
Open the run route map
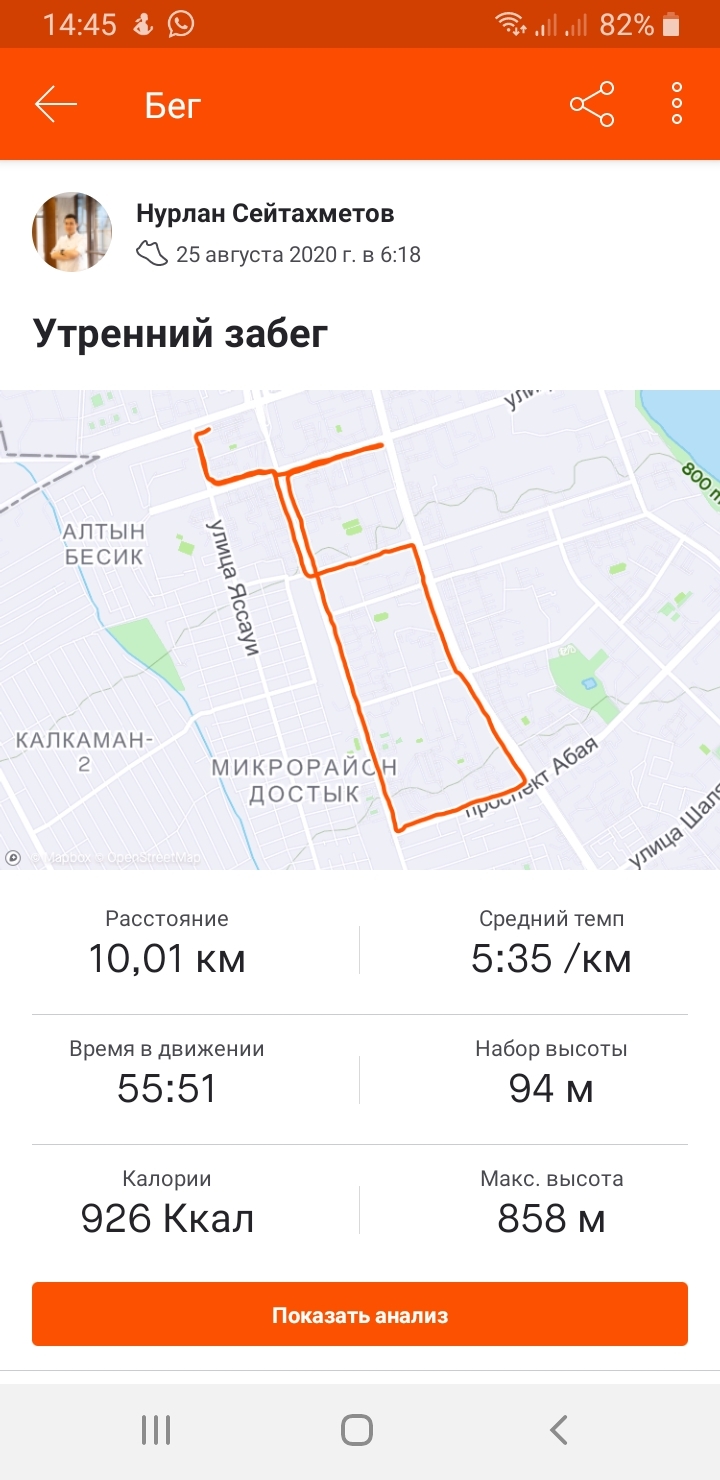(x=360, y=630)
